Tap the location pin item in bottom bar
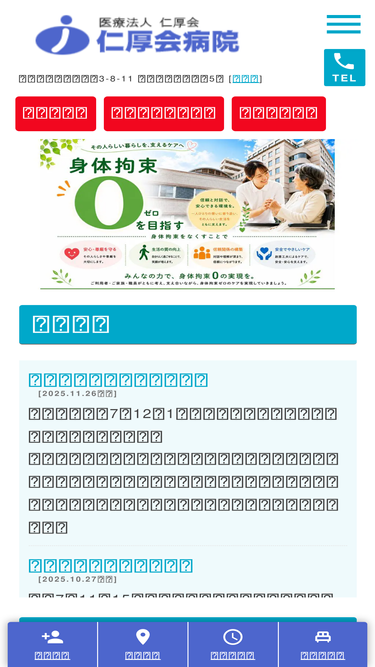Viewport: 375px width, 667px height. click(x=143, y=644)
